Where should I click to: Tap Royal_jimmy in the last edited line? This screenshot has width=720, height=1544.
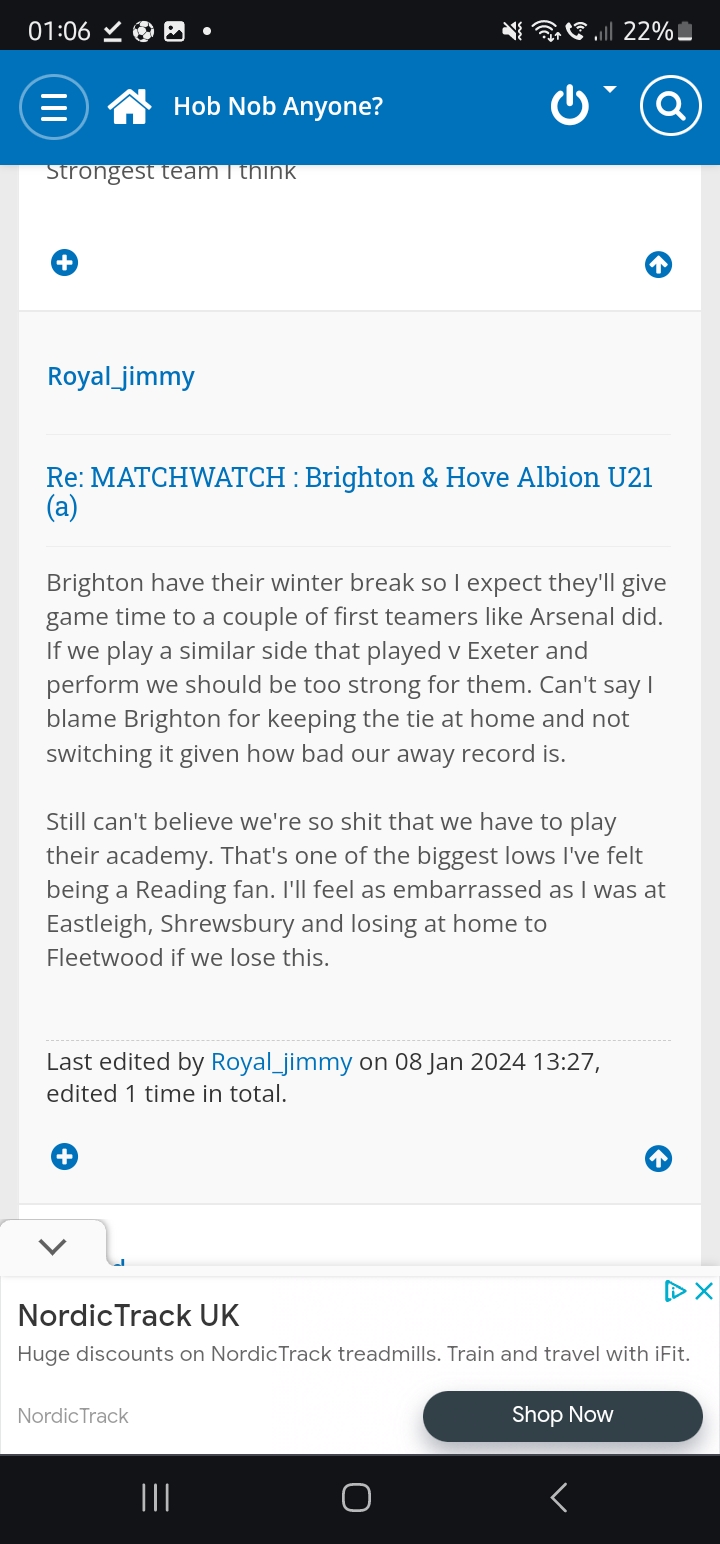tap(281, 1061)
